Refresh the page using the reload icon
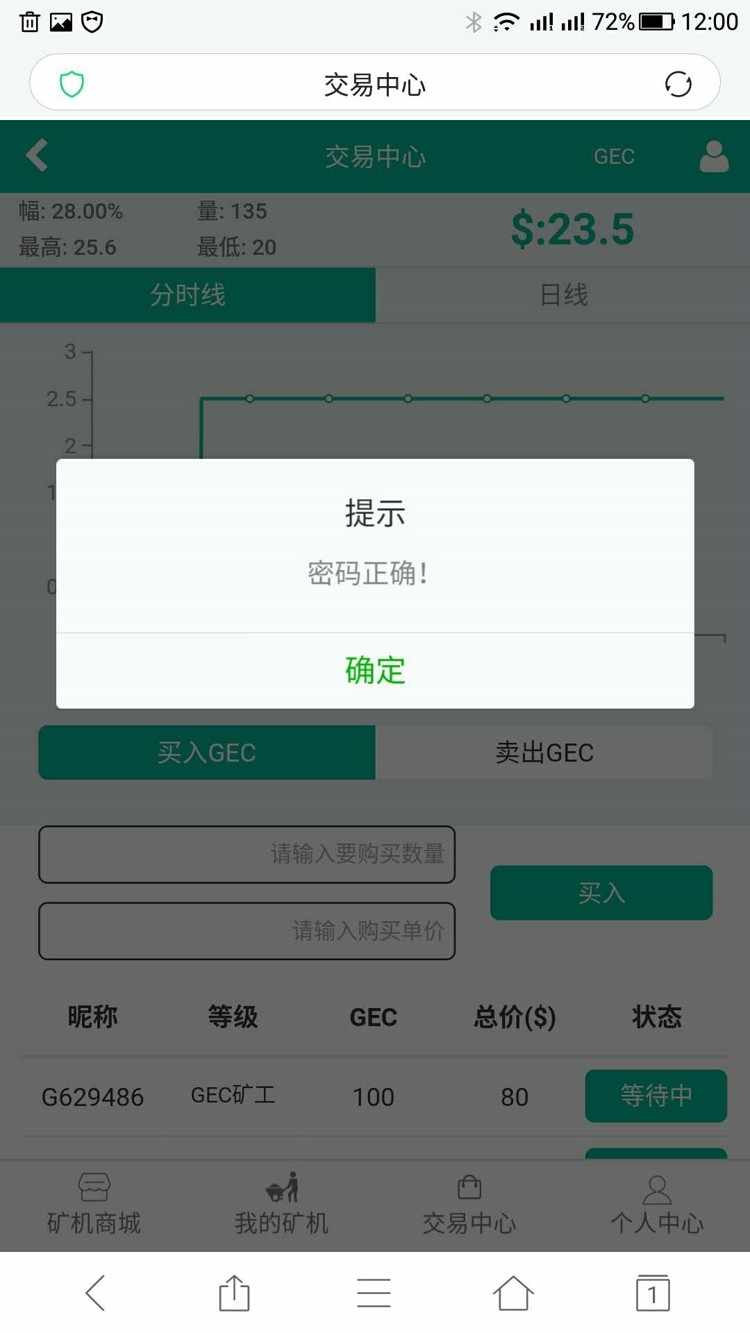This screenshot has width=750, height=1333. coord(678,84)
